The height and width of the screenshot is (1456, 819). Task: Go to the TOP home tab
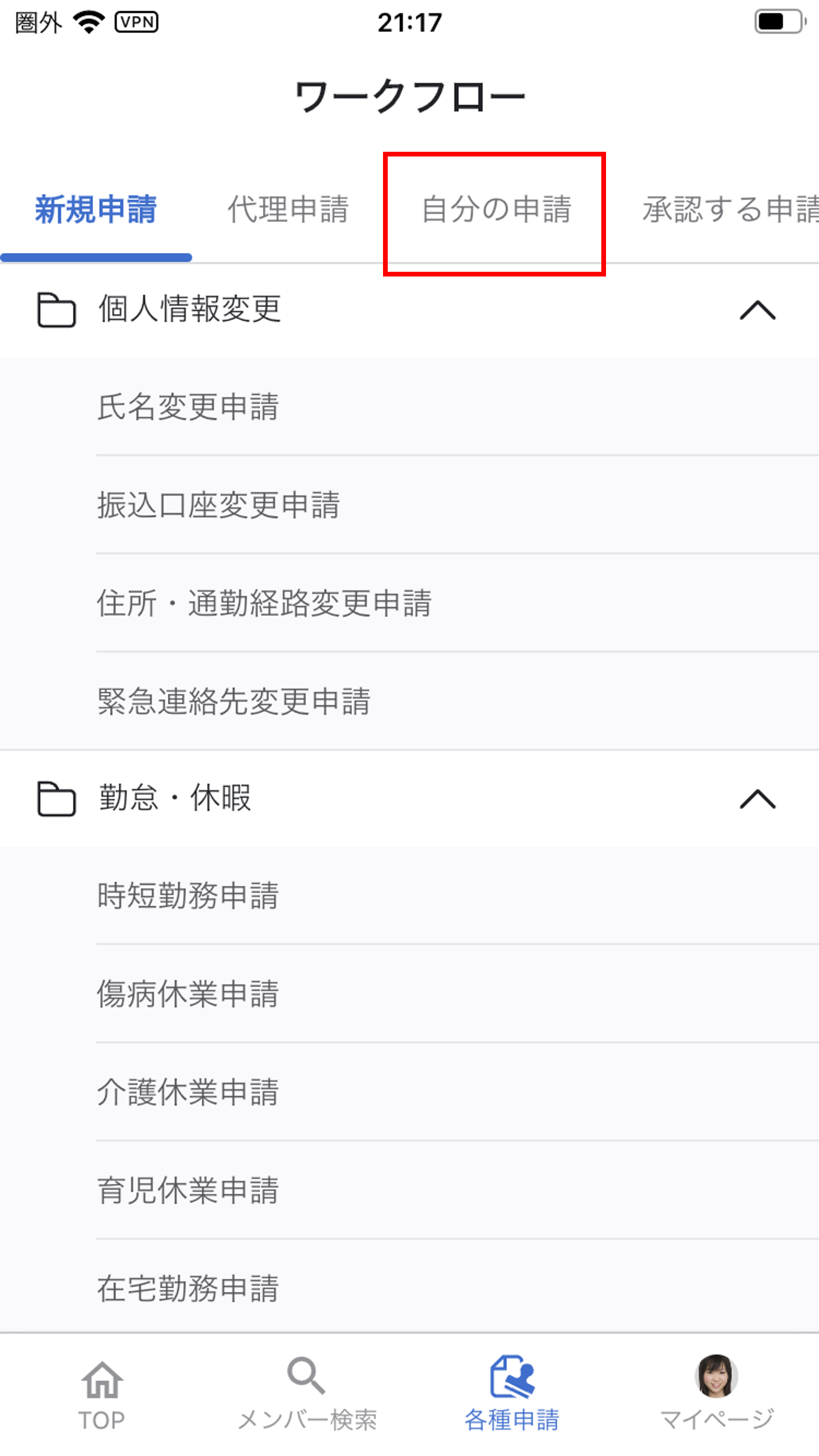[x=102, y=1395]
